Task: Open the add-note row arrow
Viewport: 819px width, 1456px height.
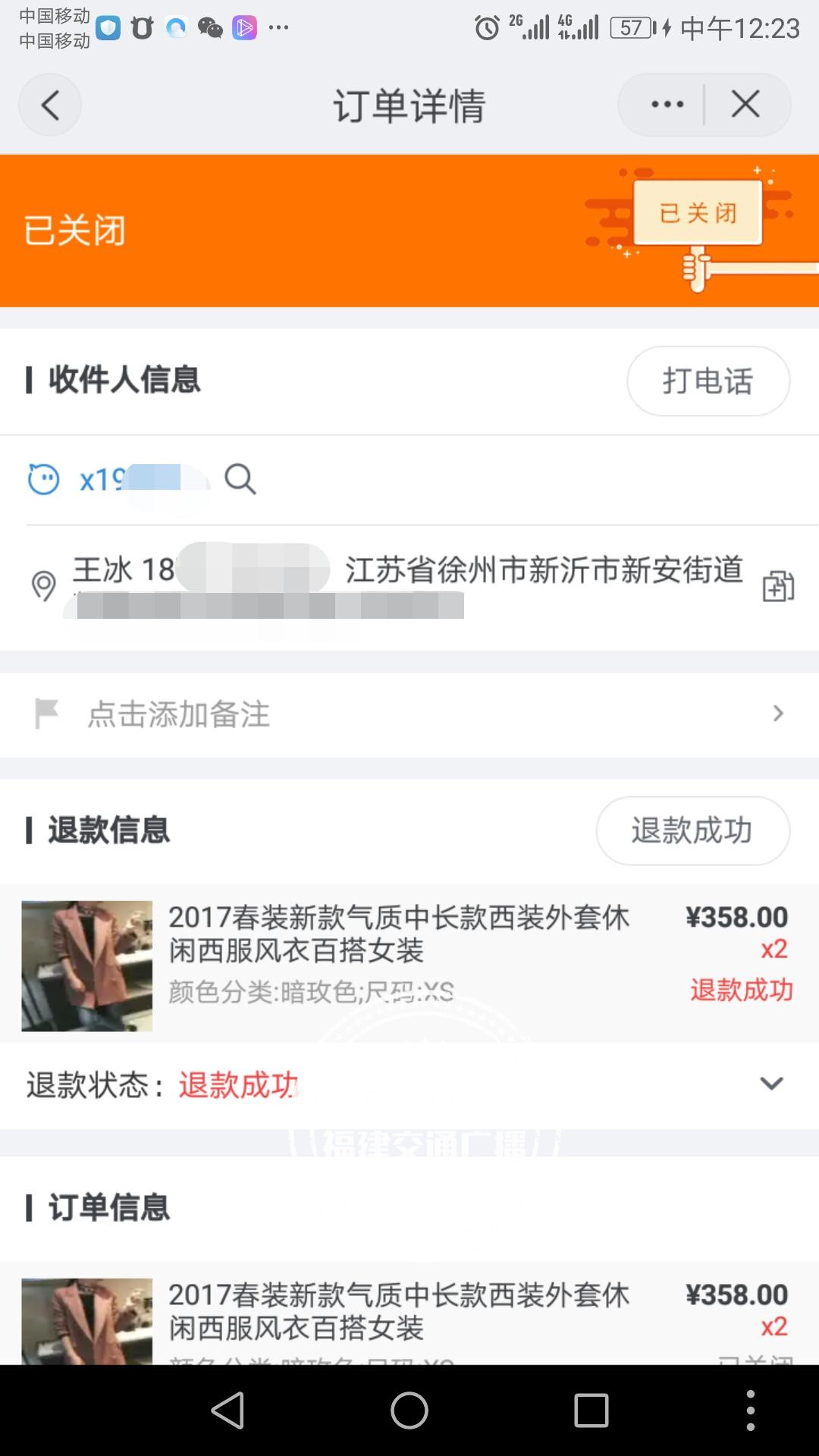Action: coord(778,713)
